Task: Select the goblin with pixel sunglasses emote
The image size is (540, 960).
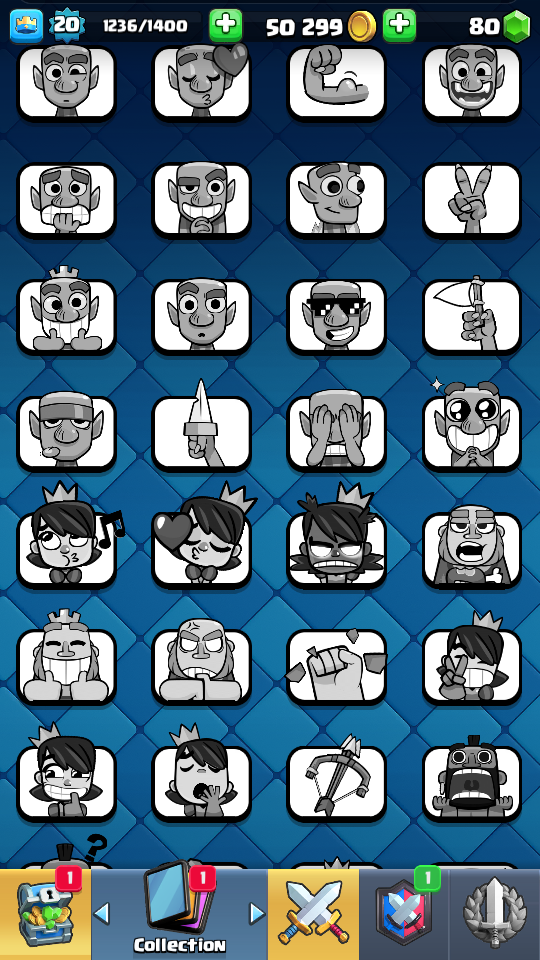Action: pos(336,317)
